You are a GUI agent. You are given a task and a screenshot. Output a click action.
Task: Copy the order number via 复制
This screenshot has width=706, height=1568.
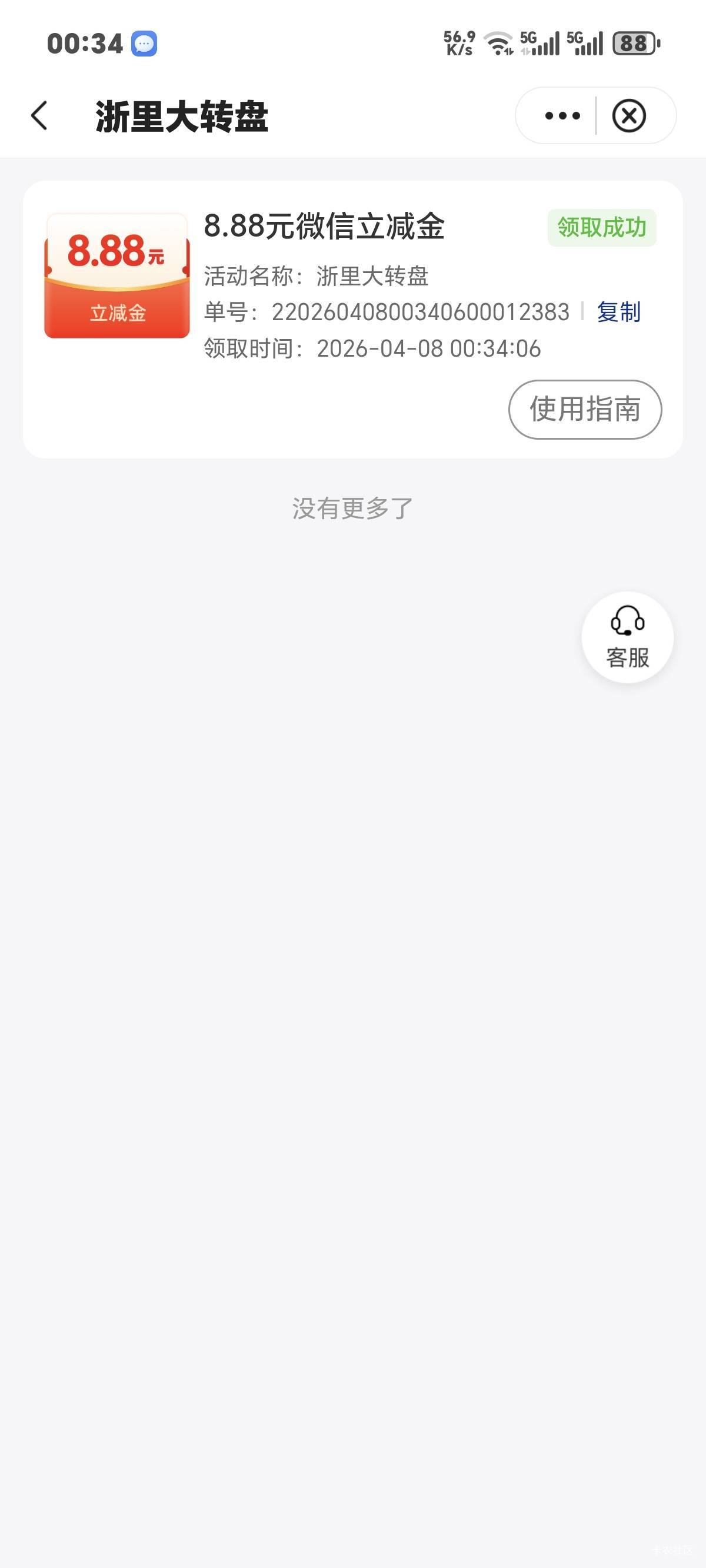(618, 313)
